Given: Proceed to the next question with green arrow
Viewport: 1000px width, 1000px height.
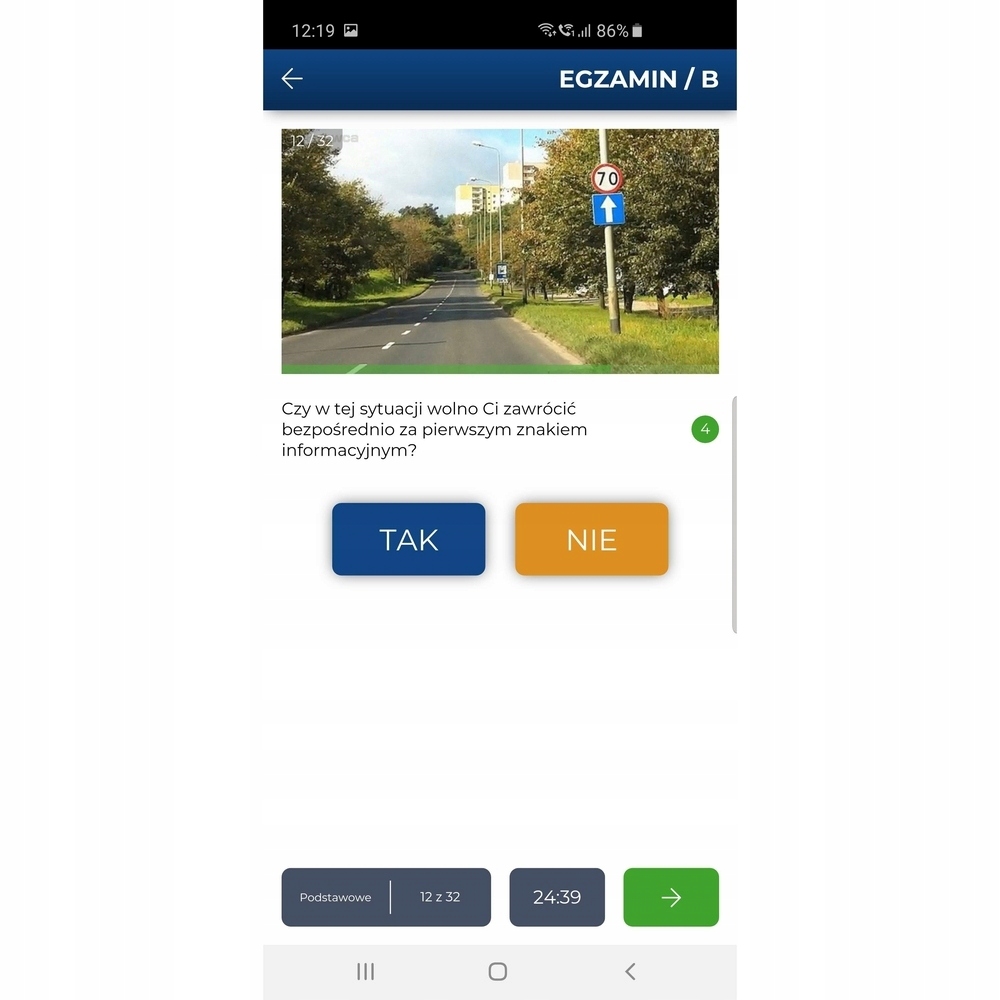Looking at the screenshot, I should pyautogui.click(x=670, y=897).
